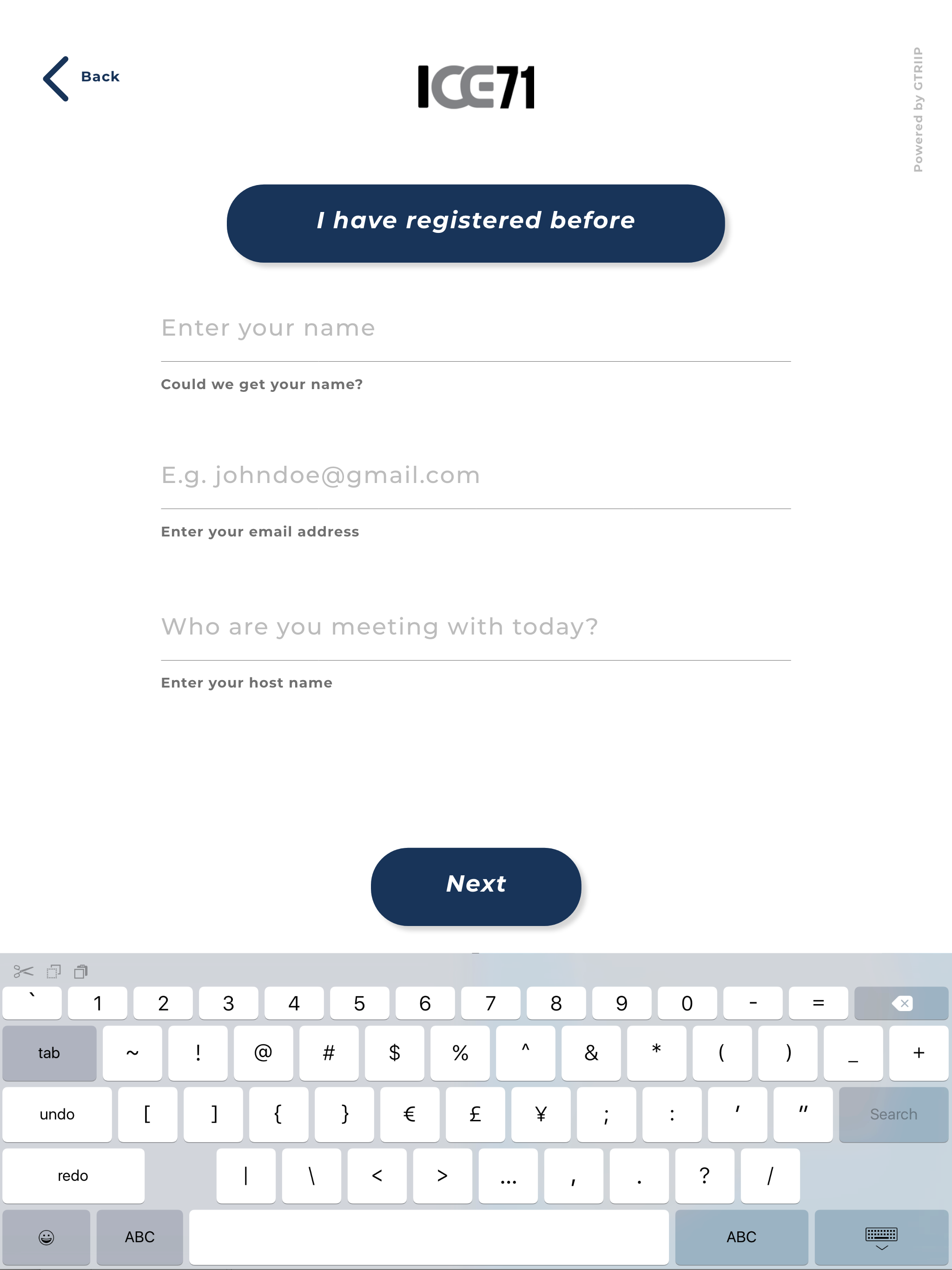
Task: Go back to the previous screen
Action: 80,78
